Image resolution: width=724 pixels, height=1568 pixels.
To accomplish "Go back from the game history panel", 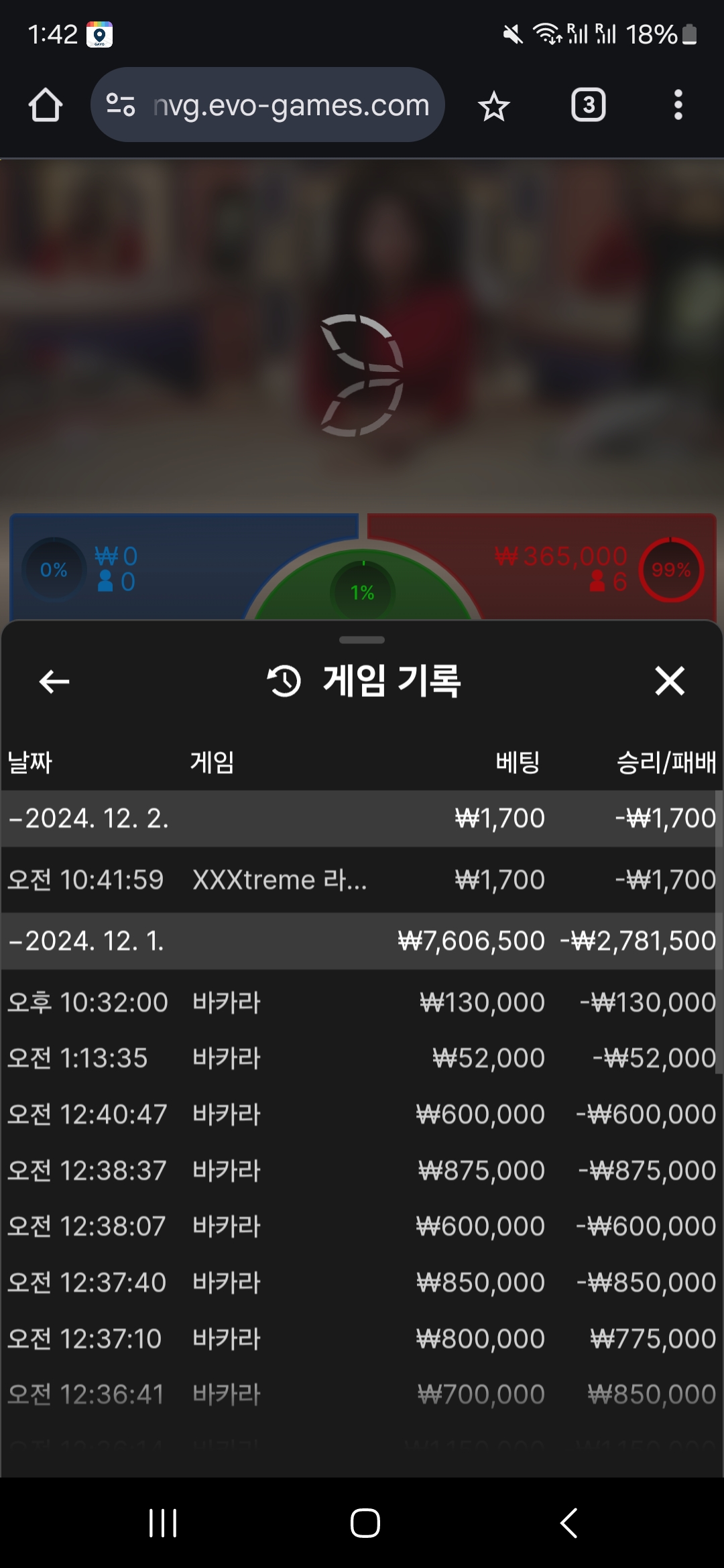I will tap(54, 682).
